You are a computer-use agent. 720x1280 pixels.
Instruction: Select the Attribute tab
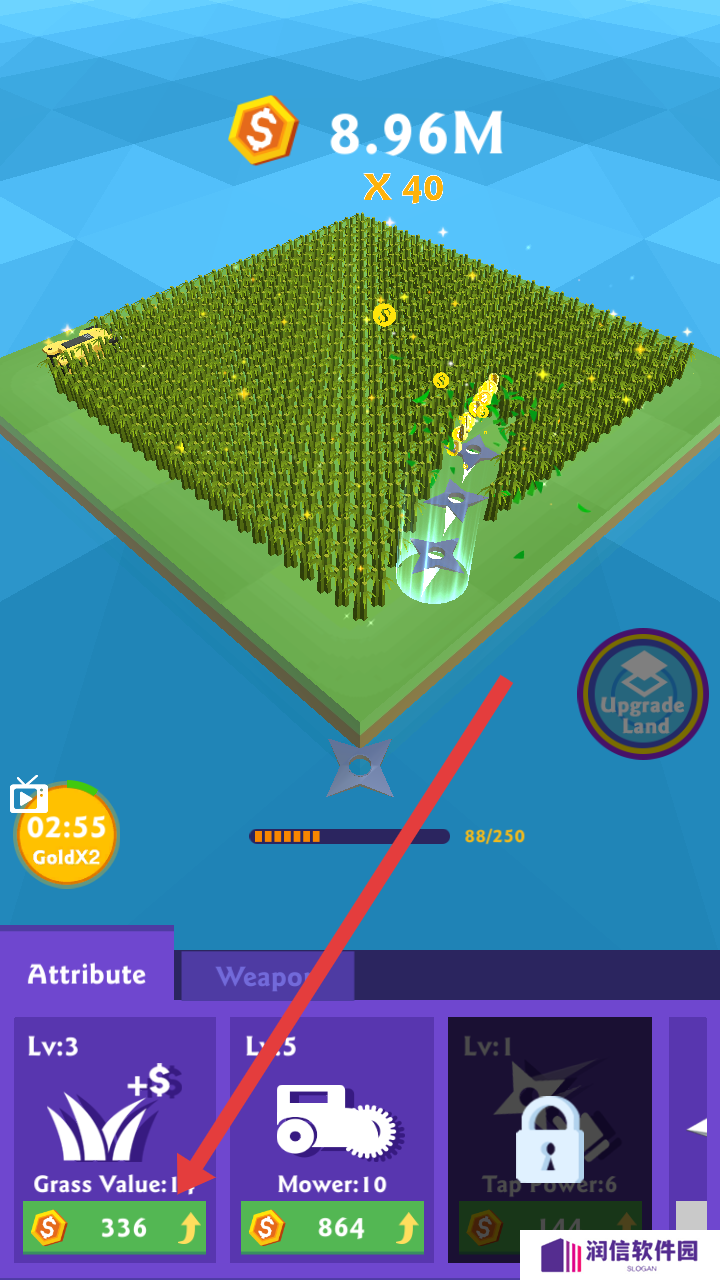(x=87, y=974)
